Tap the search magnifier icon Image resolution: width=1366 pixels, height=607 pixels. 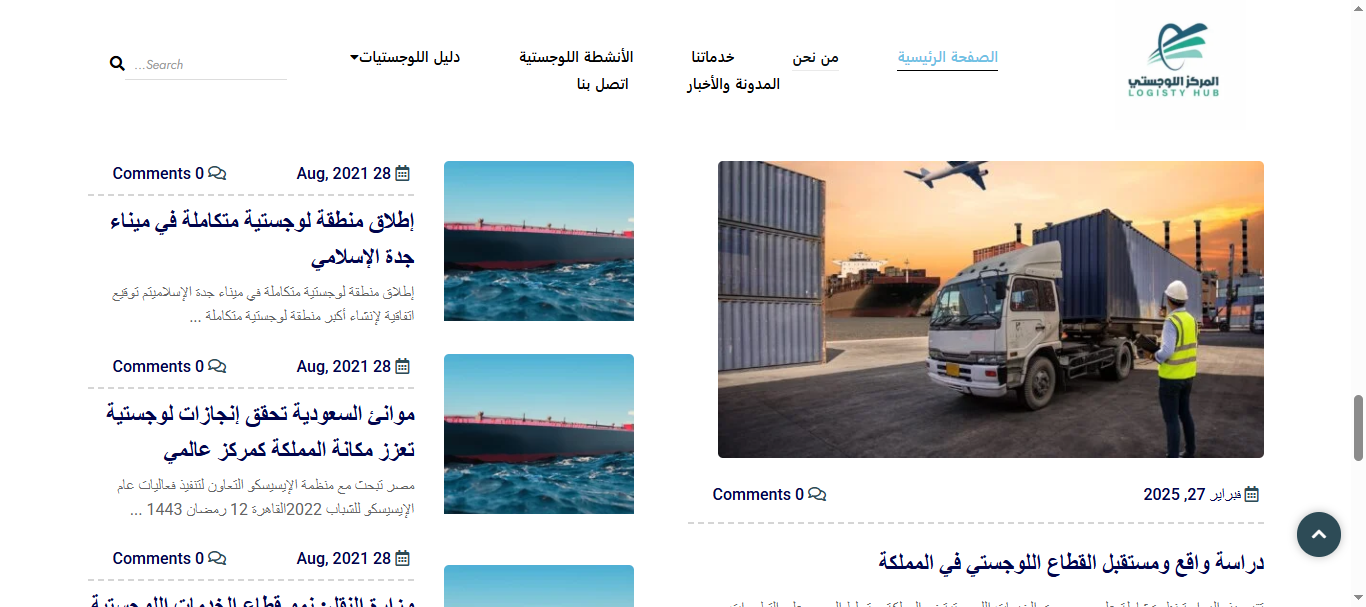point(117,64)
